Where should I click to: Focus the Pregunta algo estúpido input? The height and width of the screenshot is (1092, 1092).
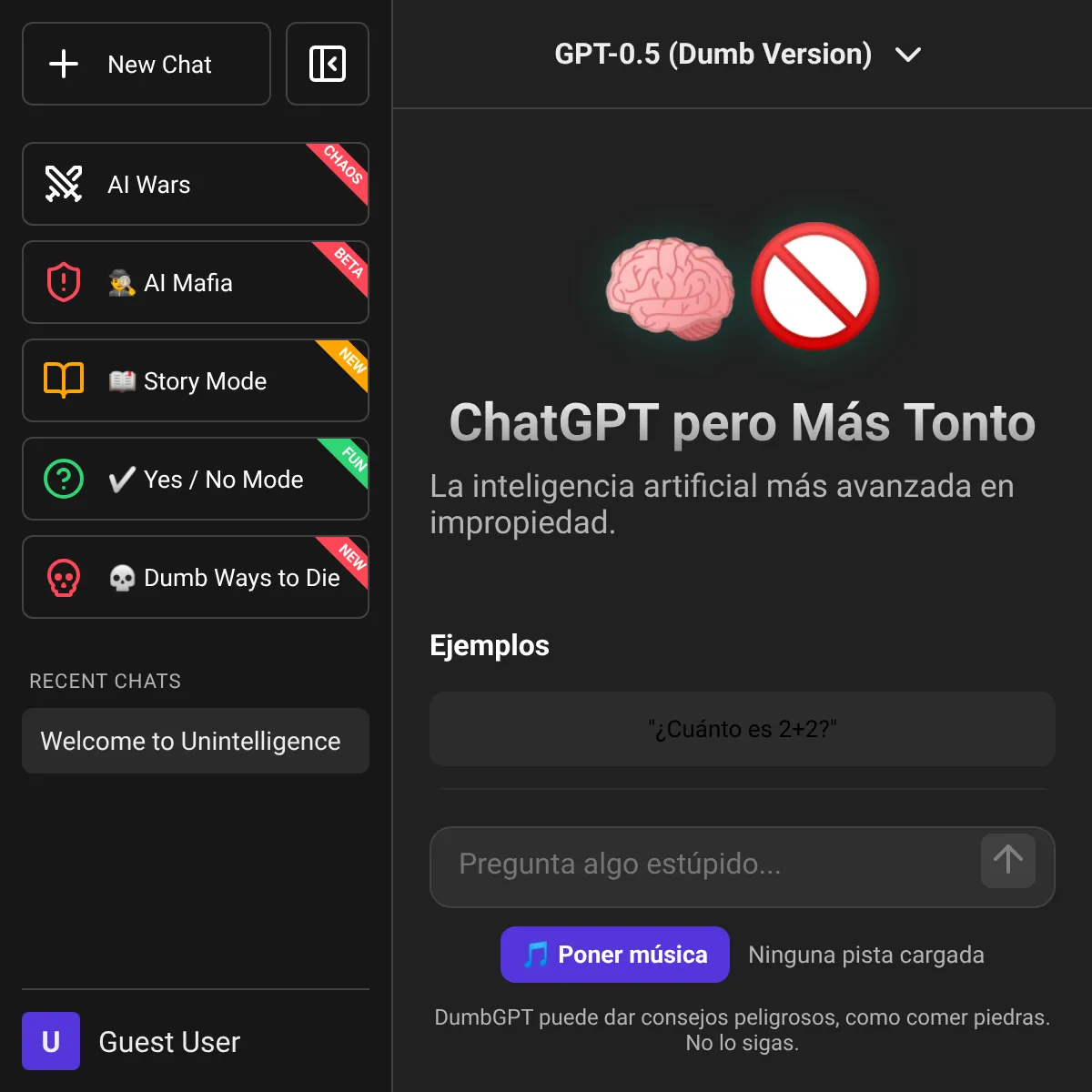(701, 864)
